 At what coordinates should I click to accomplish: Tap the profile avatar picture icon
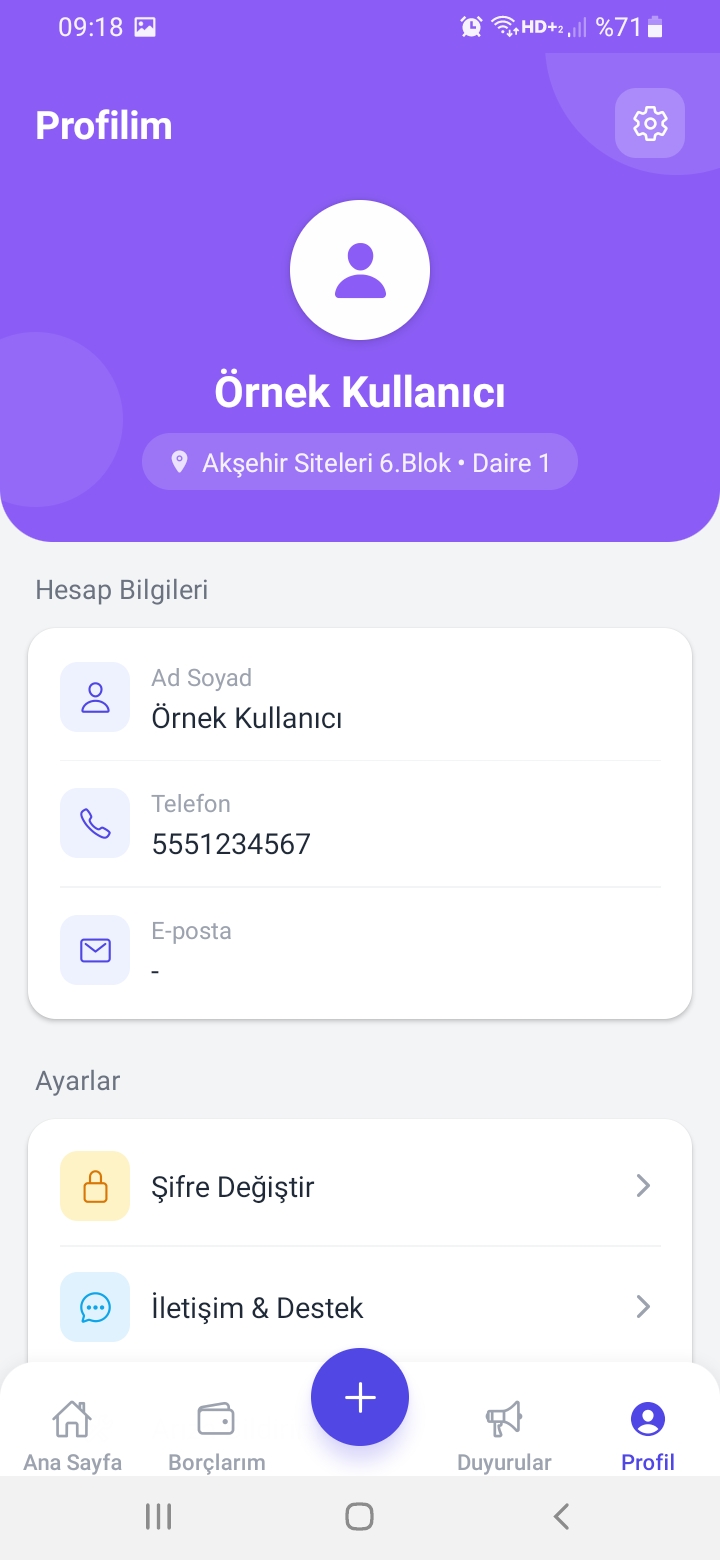pos(360,269)
